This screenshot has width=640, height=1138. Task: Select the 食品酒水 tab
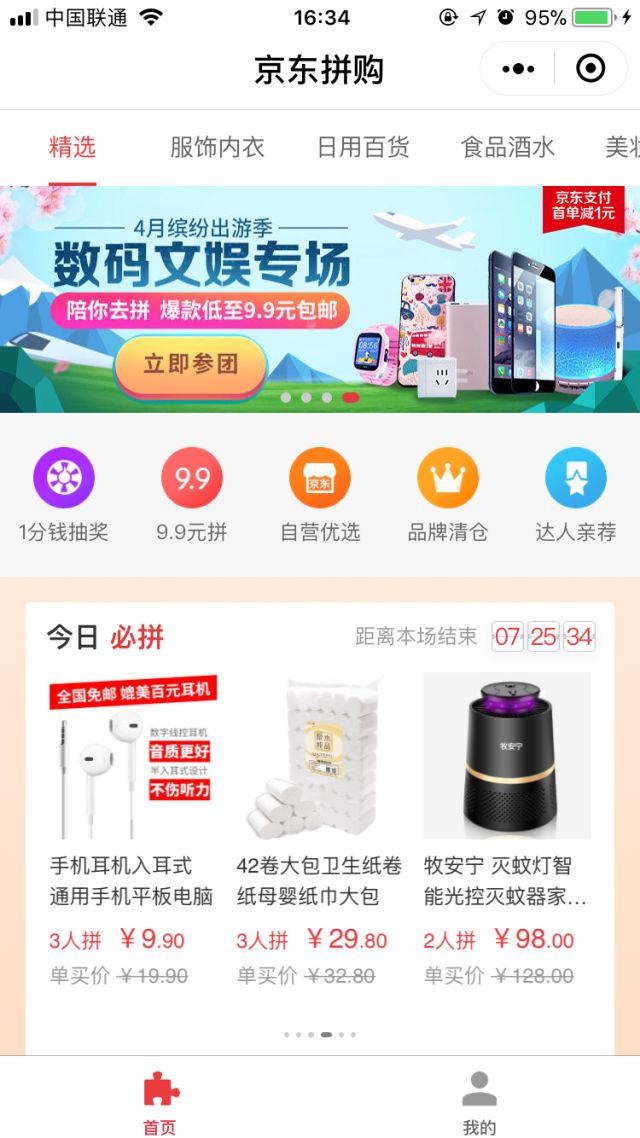(x=507, y=147)
